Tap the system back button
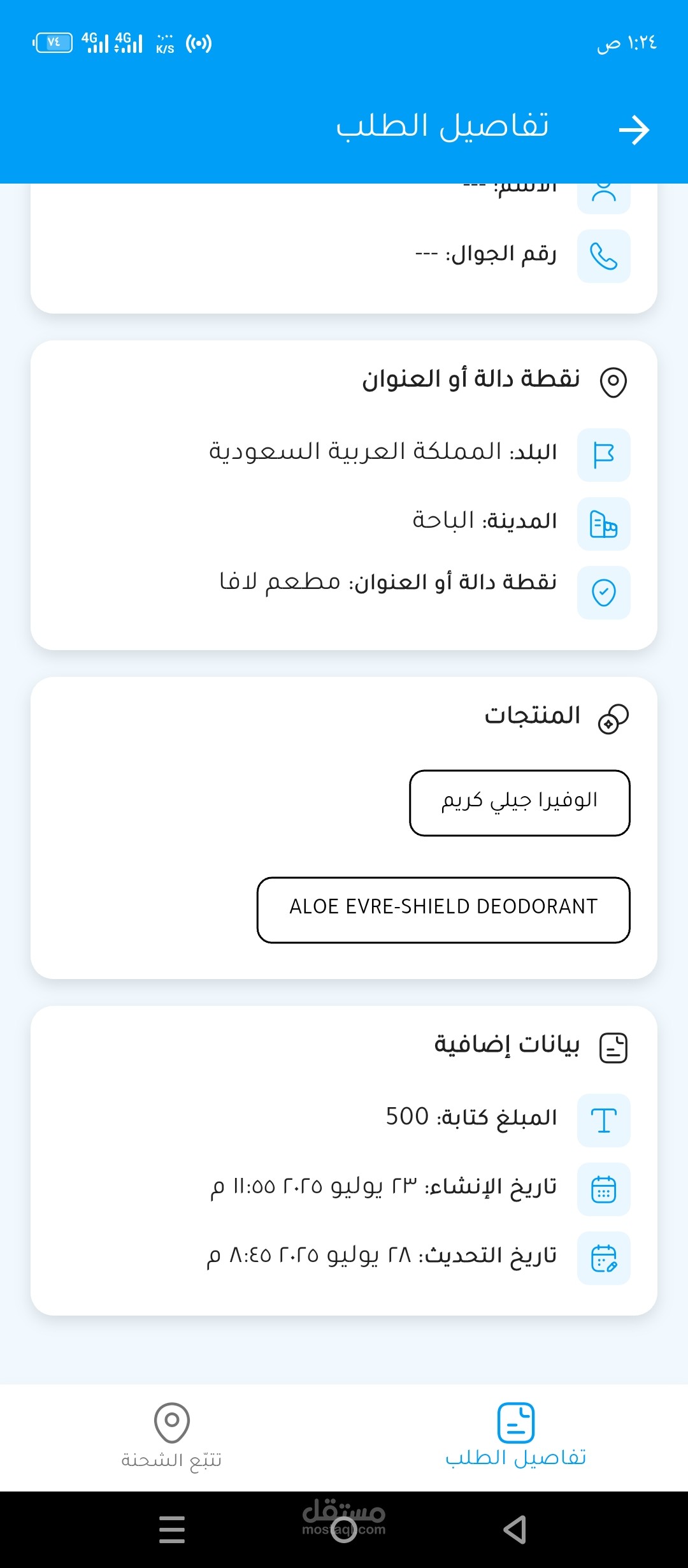 click(515, 1530)
